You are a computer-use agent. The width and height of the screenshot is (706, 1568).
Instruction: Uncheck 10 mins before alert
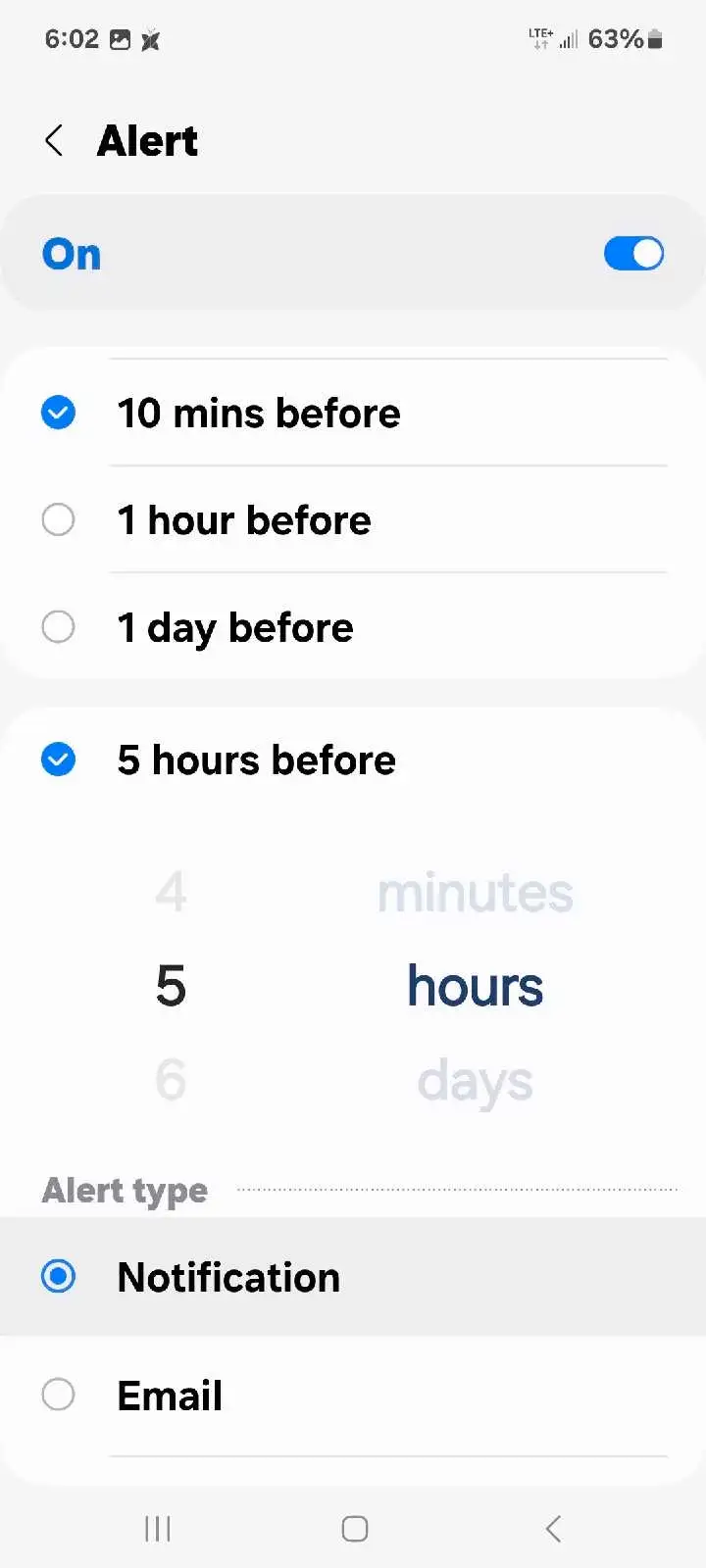coord(59,413)
